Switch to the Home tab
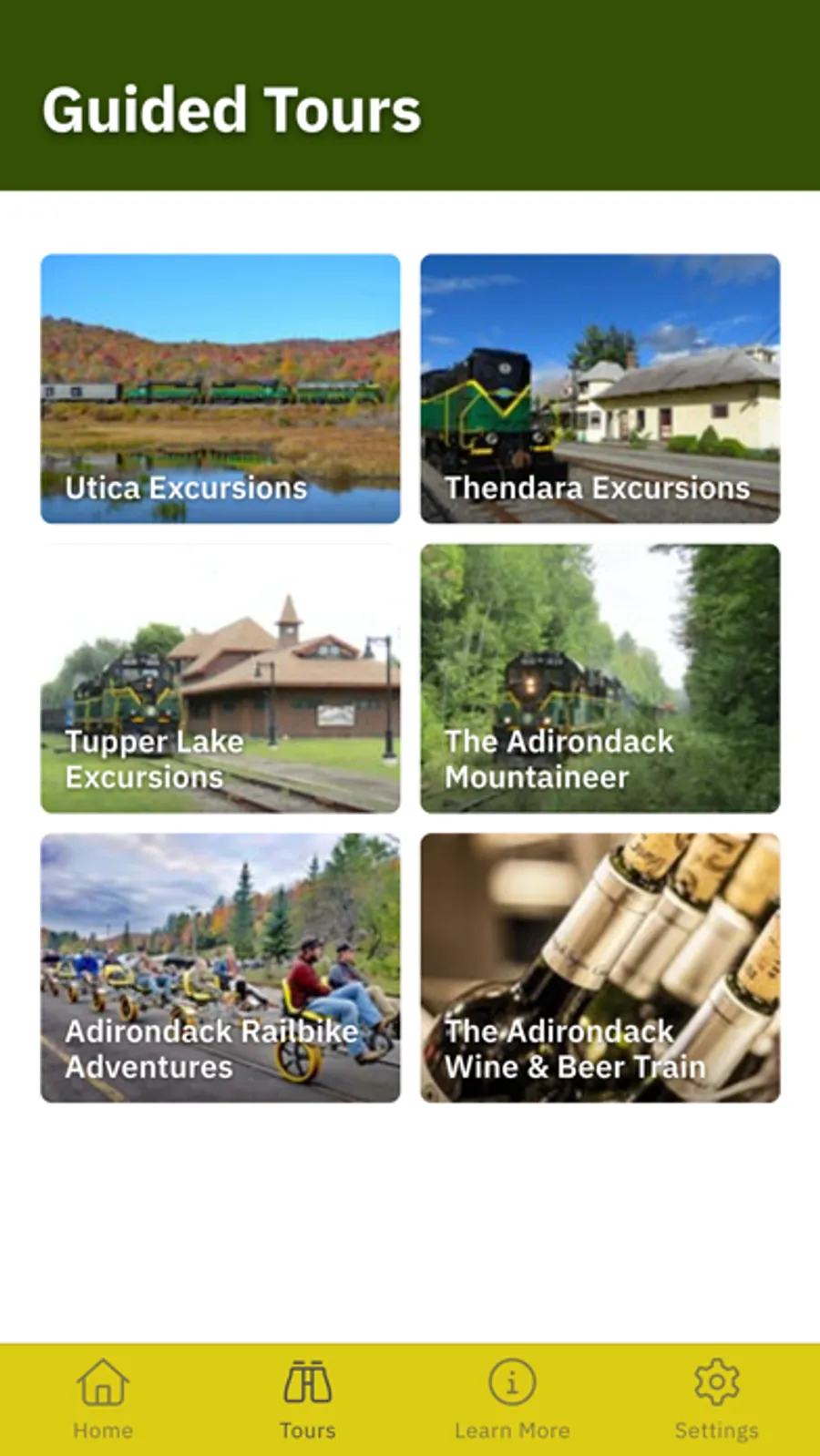Image resolution: width=820 pixels, height=1456 pixels. point(103,1399)
